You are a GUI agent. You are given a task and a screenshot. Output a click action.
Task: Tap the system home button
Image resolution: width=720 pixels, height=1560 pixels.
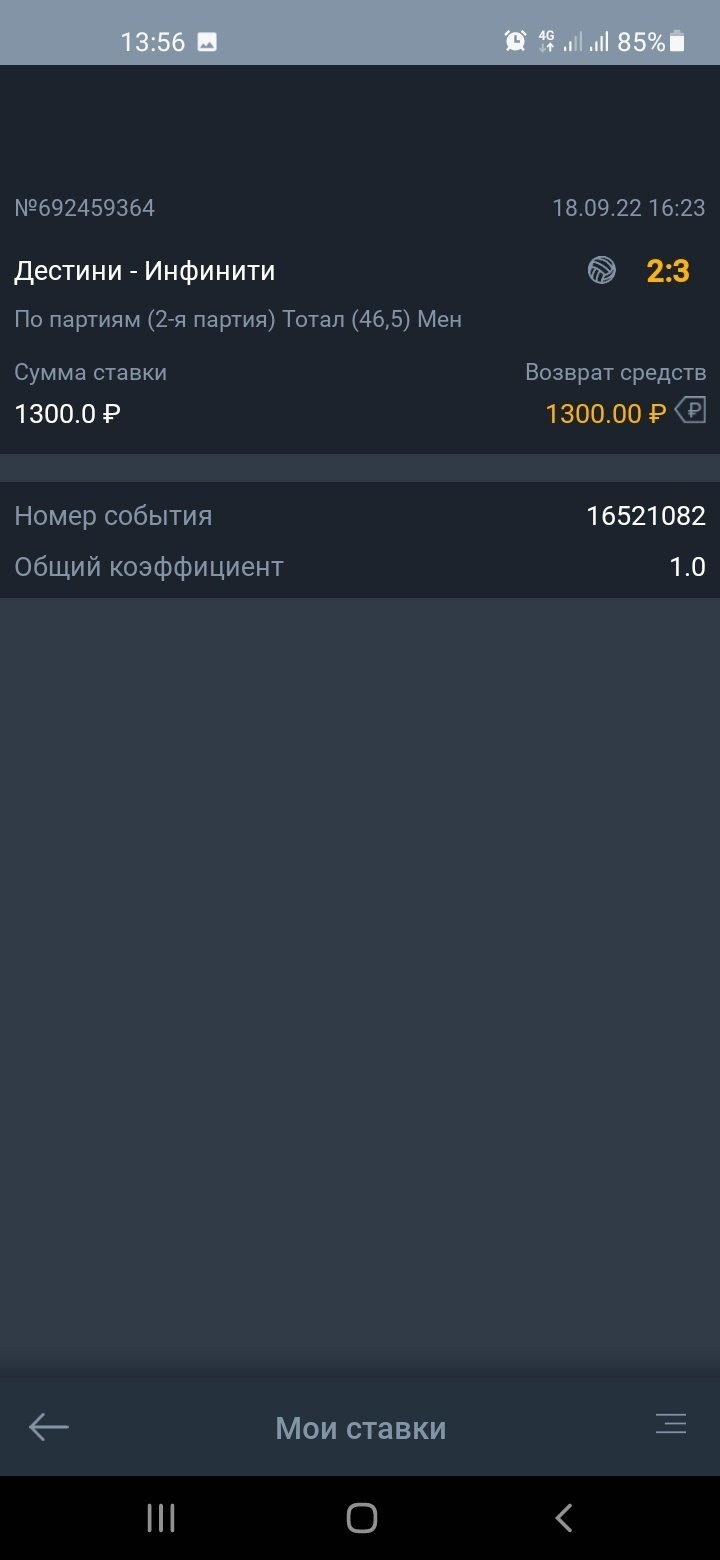pos(361,1518)
